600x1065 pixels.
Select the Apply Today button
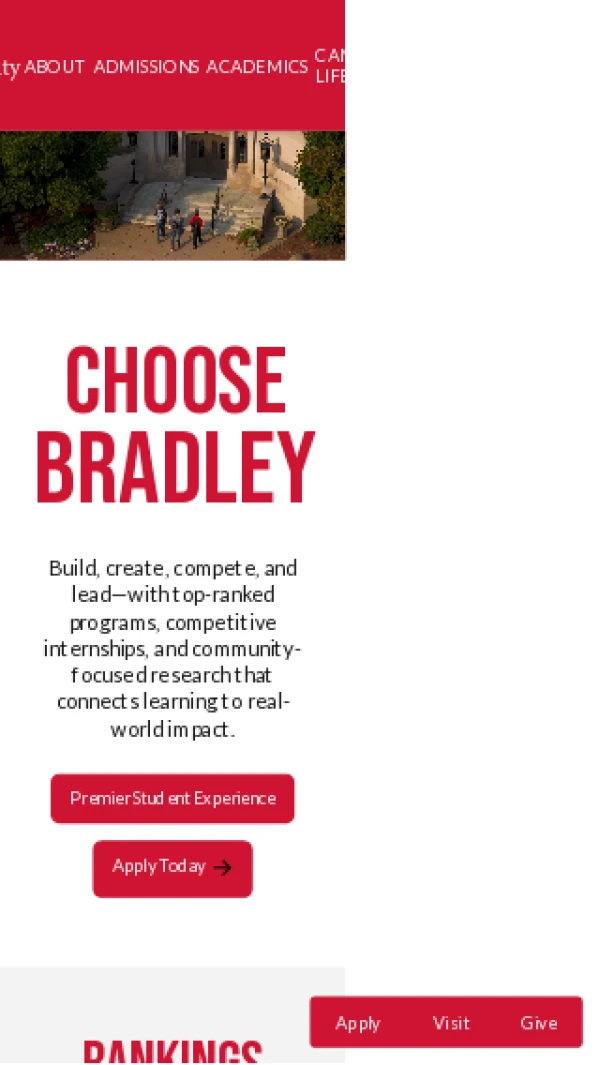pos(173,869)
